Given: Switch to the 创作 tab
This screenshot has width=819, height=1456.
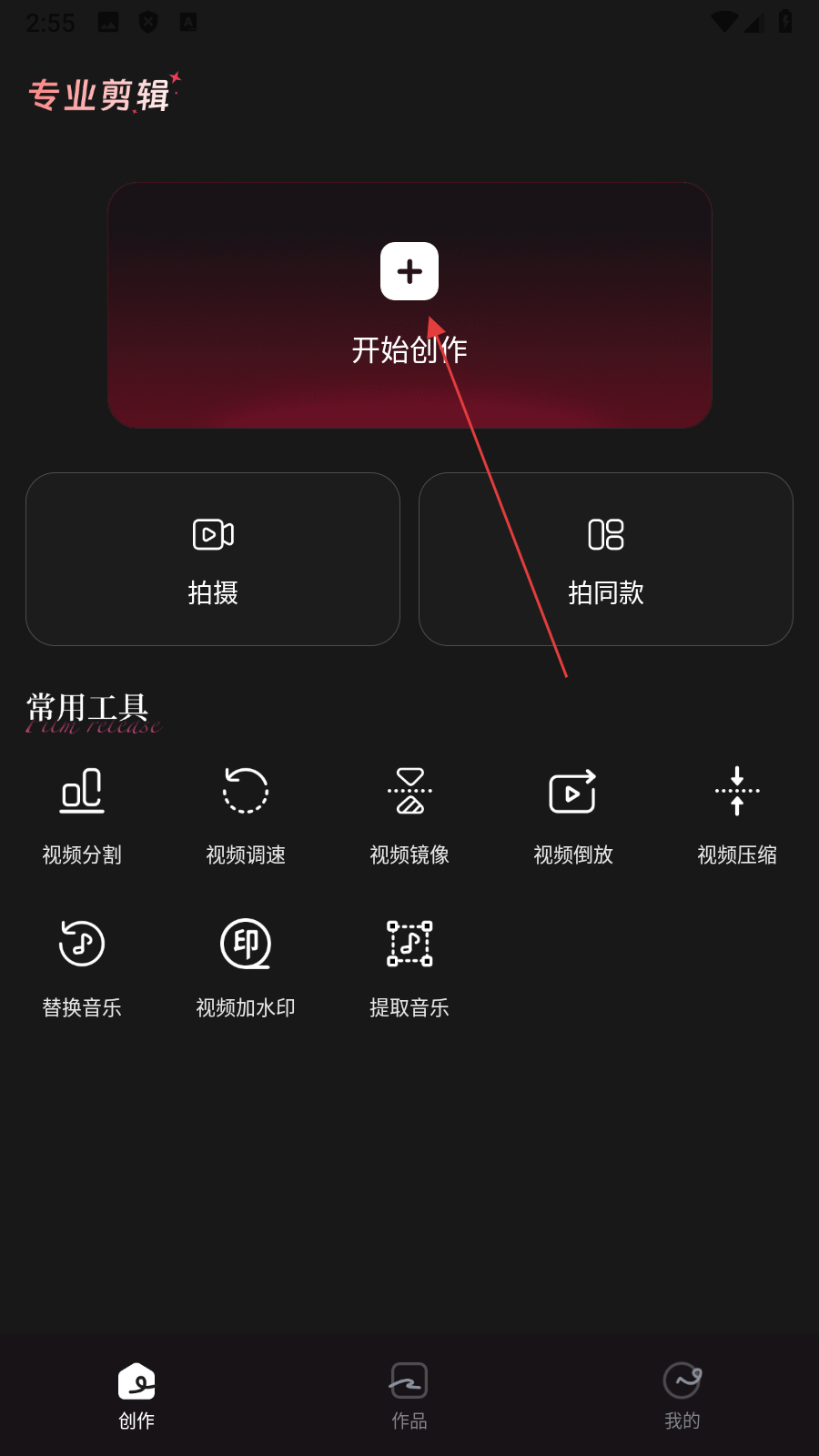Looking at the screenshot, I should pos(136,1396).
